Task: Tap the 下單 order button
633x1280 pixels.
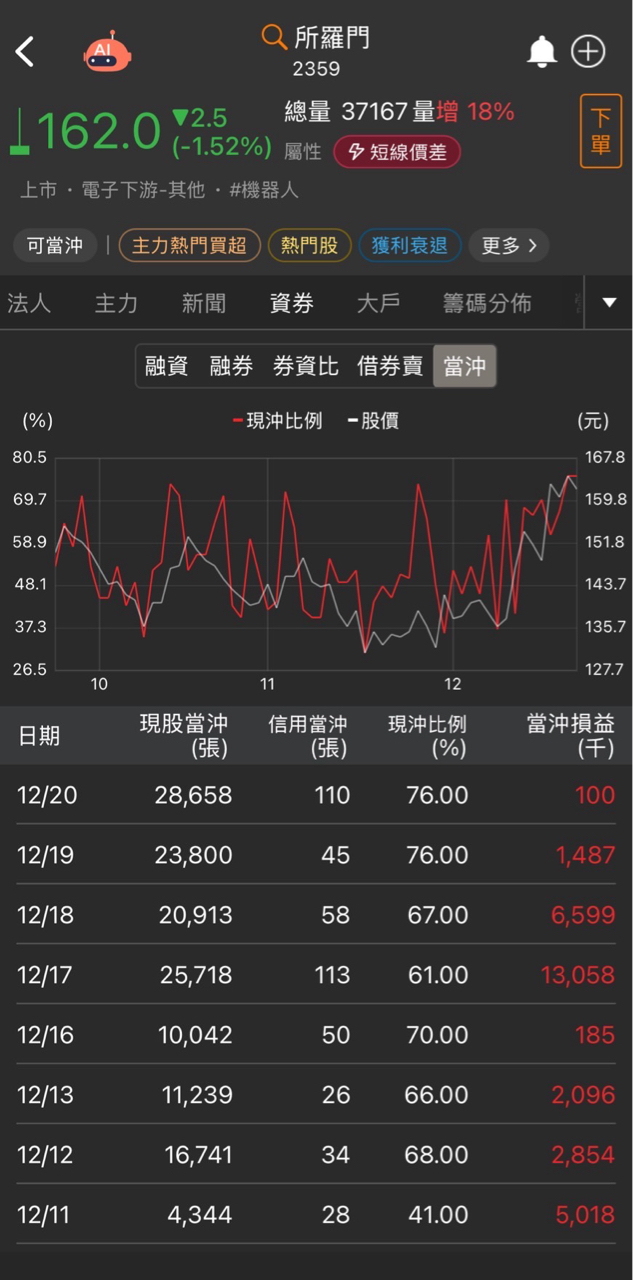Action: 601,131
